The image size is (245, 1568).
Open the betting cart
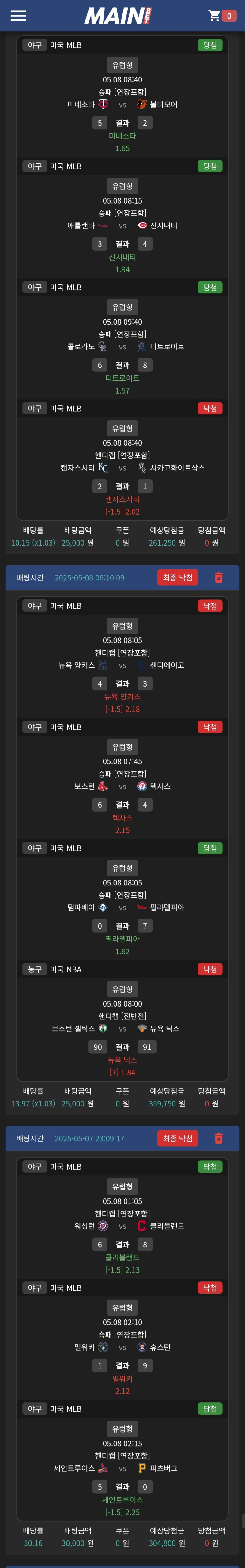point(221,16)
